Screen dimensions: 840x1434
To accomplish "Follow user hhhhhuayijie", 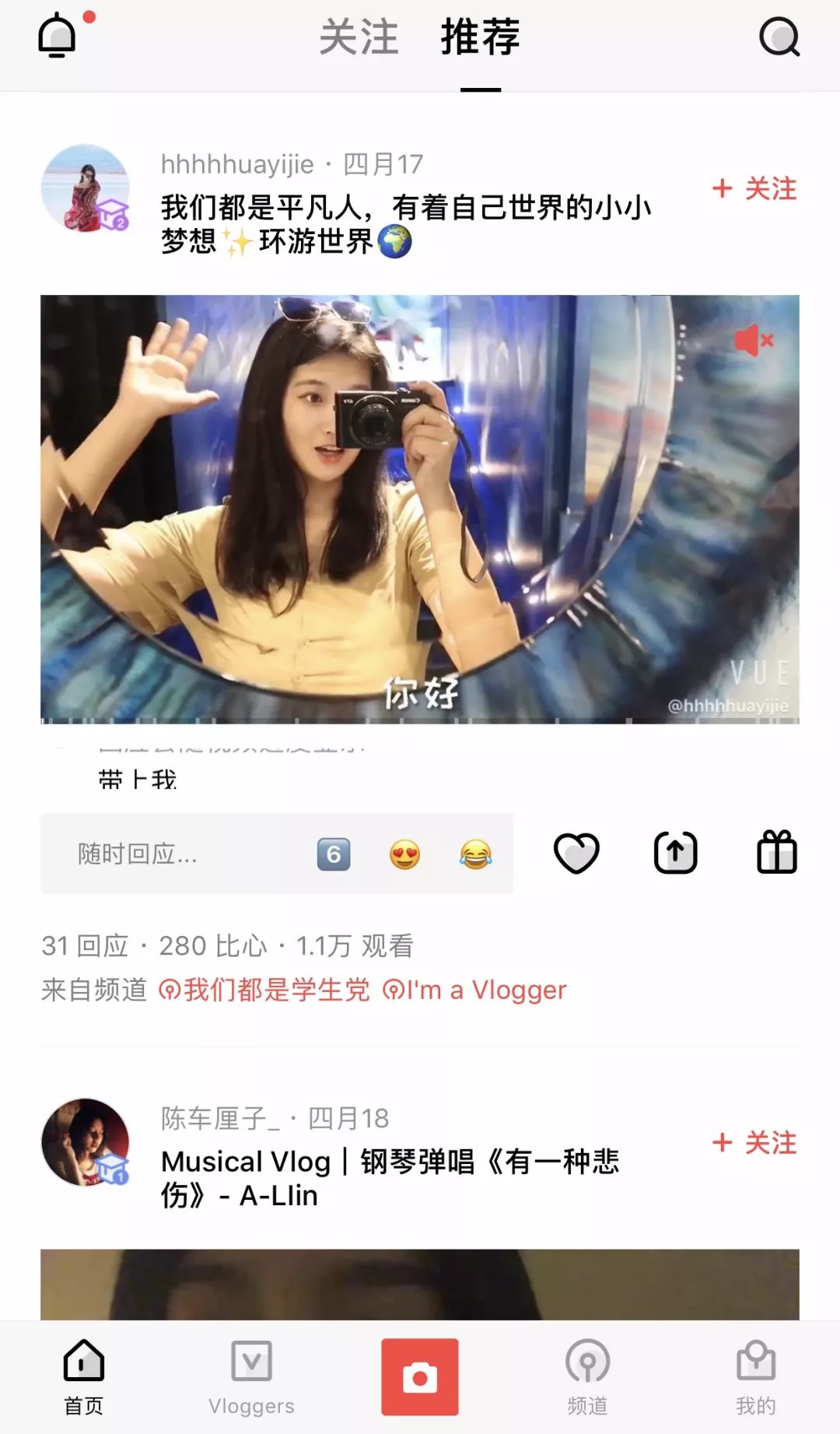I will (x=752, y=189).
